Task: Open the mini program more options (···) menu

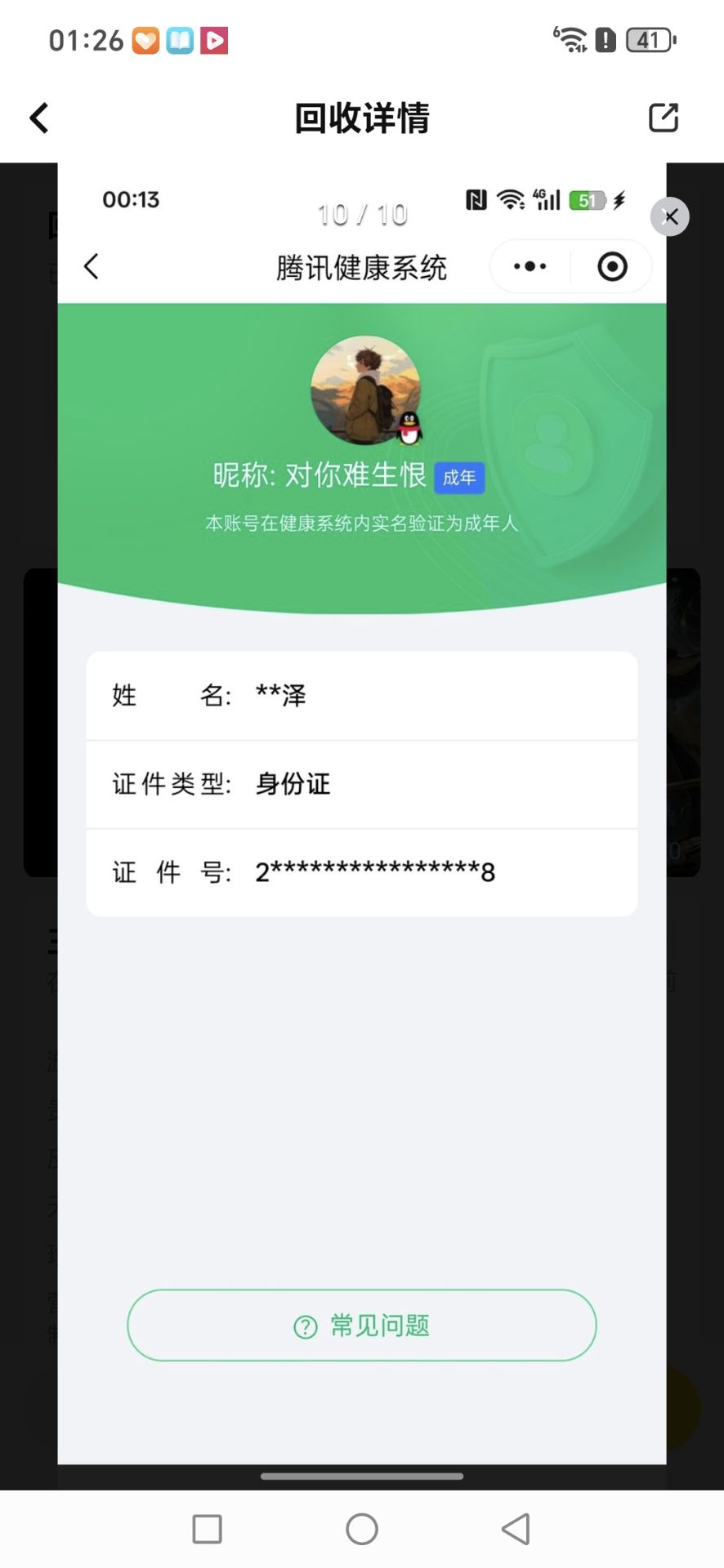Action: [x=529, y=266]
